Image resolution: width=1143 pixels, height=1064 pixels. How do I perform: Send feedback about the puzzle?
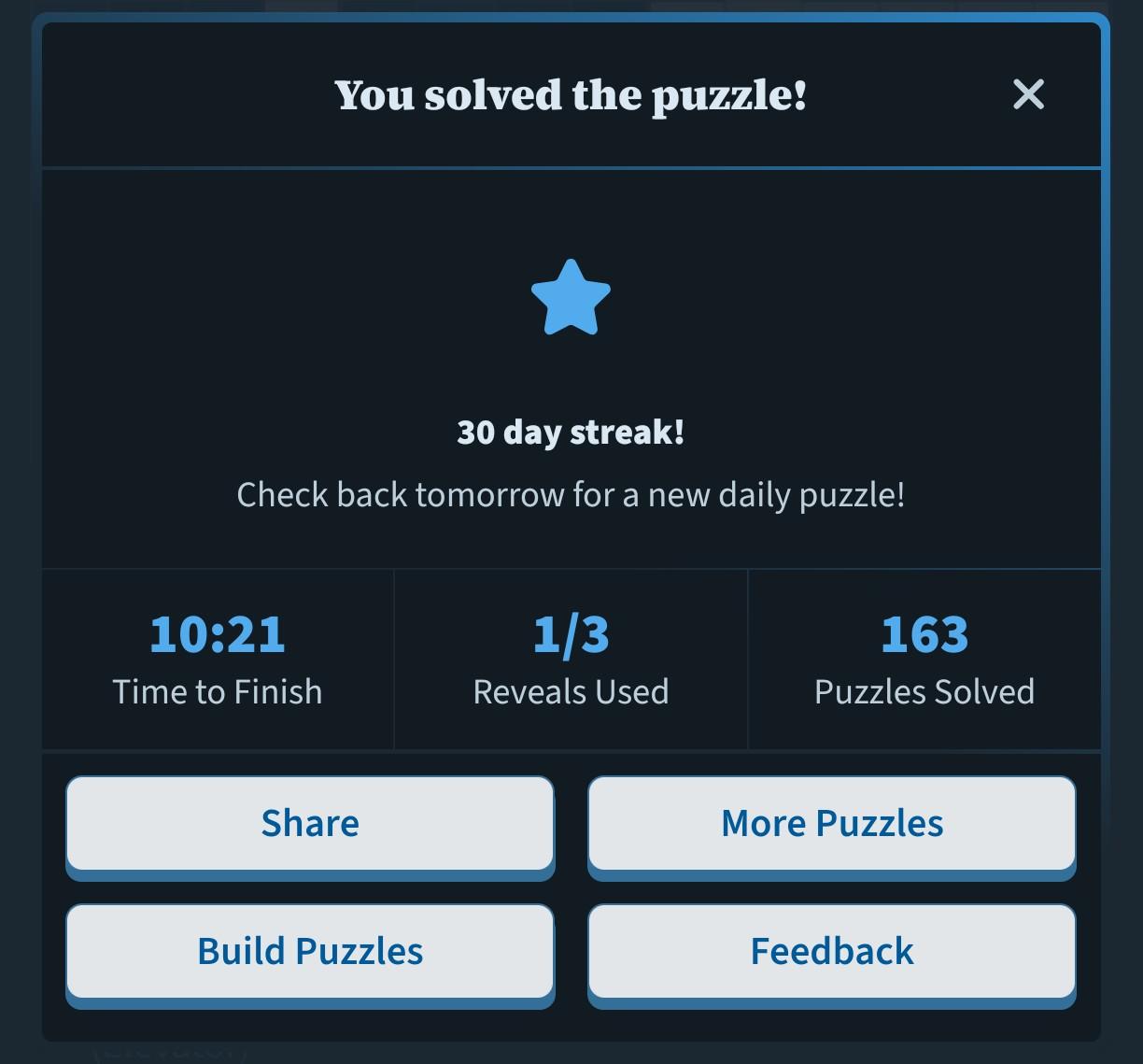tap(831, 951)
